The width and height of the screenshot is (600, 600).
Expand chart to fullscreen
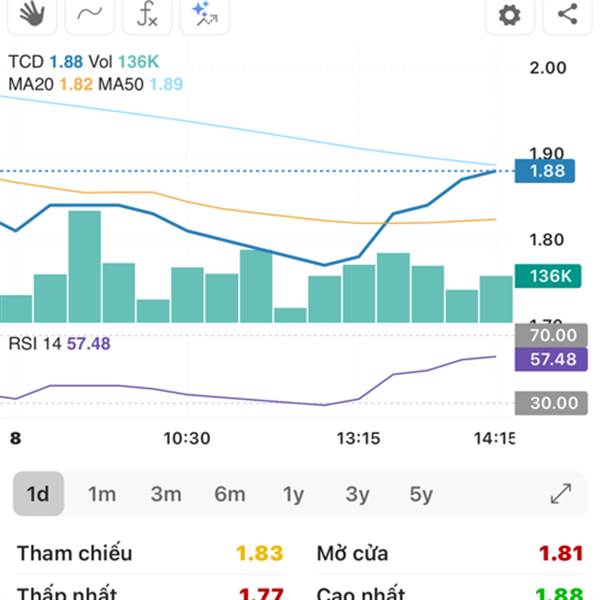click(x=561, y=494)
